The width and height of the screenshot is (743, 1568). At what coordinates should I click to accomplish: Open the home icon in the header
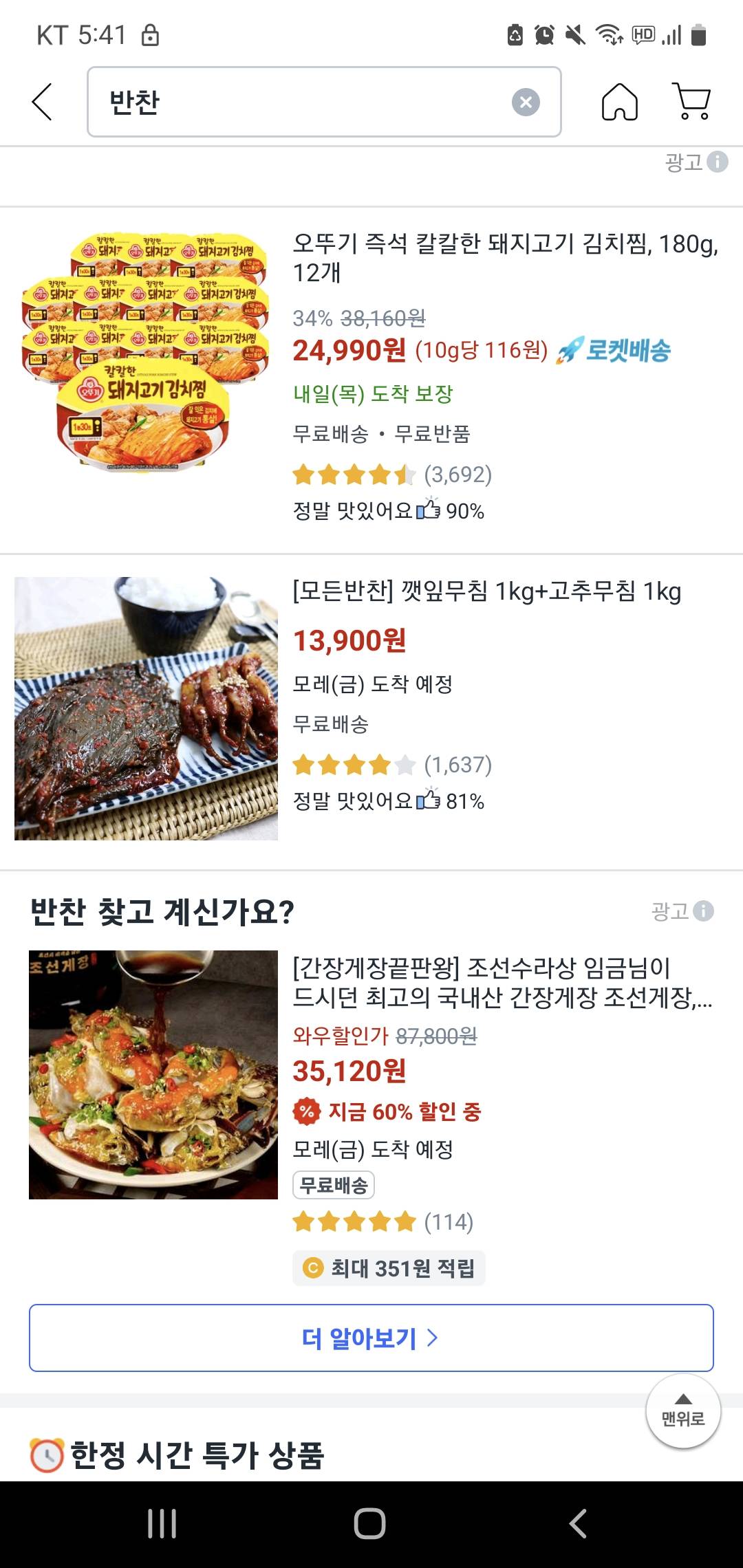[x=619, y=102]
